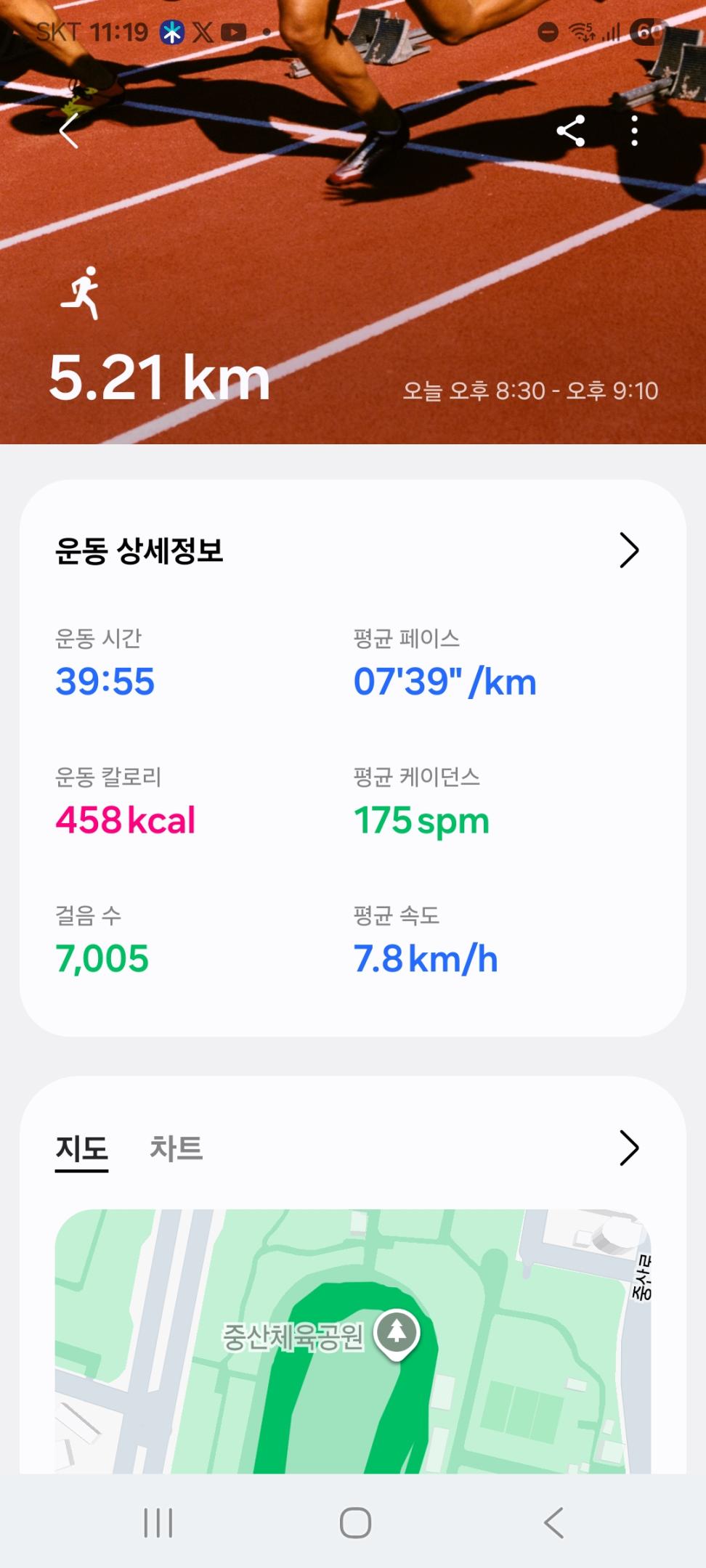Share this running workout
Viewport: 706px width, 1568px height.
tap(571, 131)
